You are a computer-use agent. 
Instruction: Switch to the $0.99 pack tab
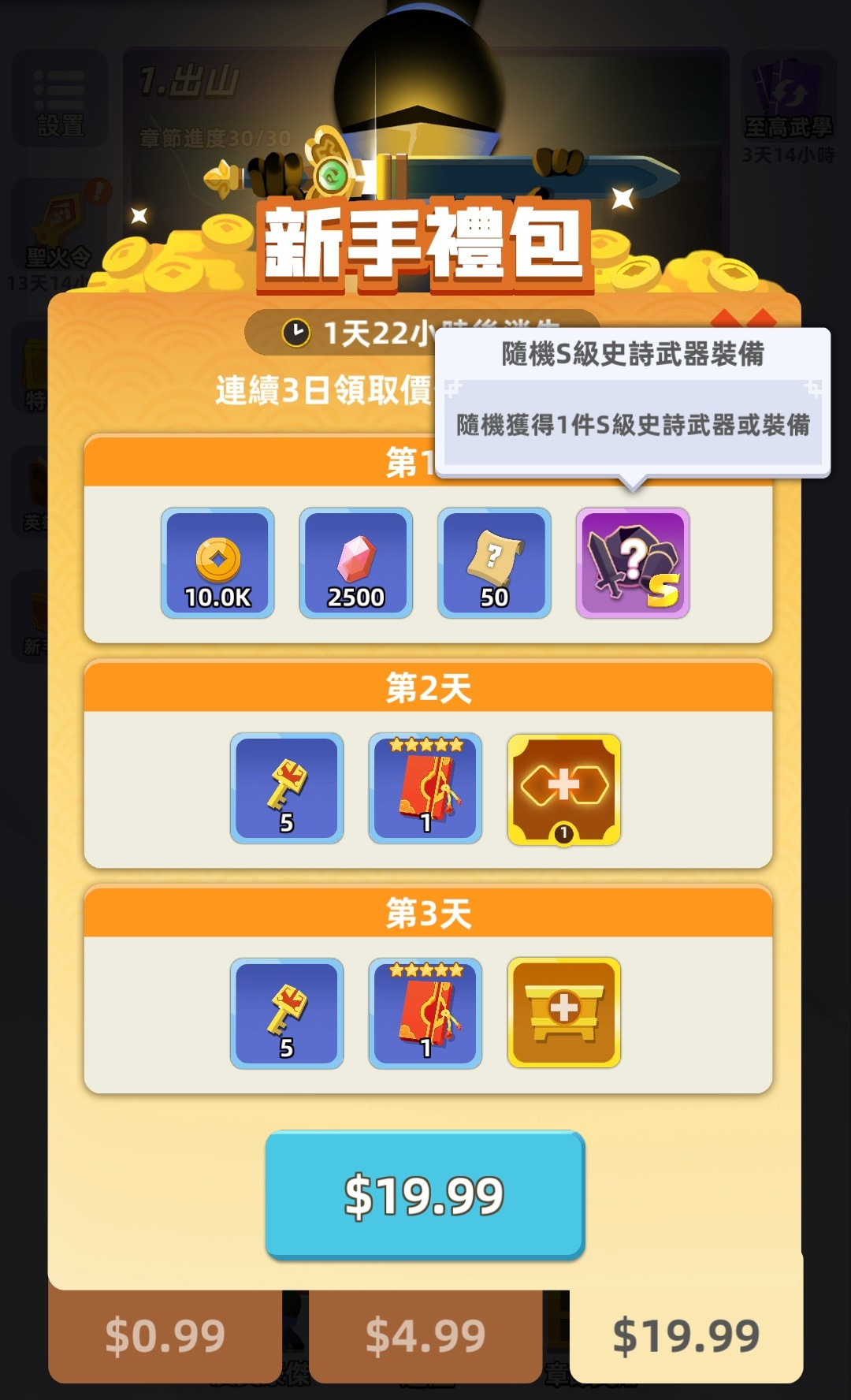pos(165,1335)
